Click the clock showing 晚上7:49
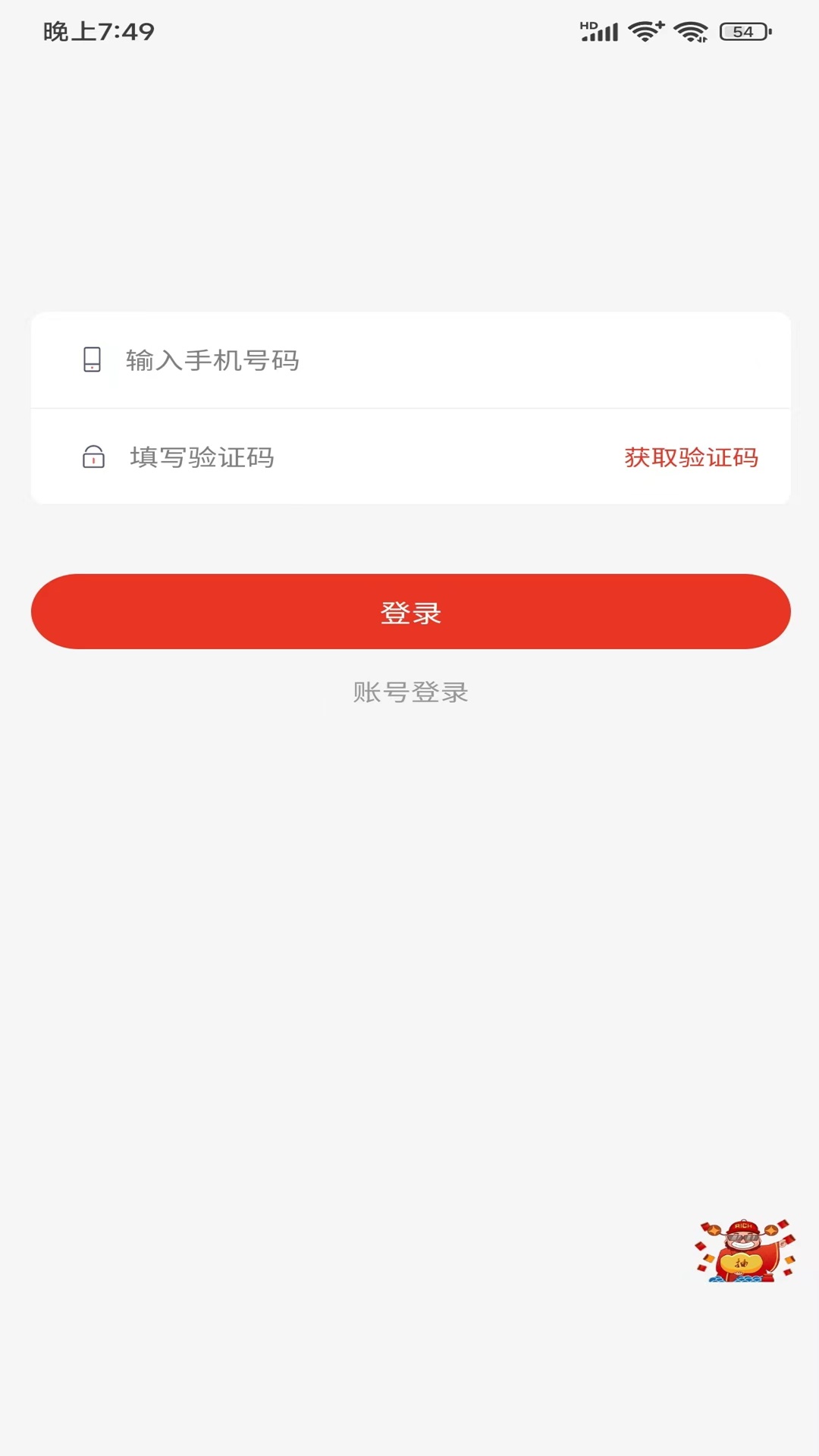819x1456 pixels. tap(99, 31)
